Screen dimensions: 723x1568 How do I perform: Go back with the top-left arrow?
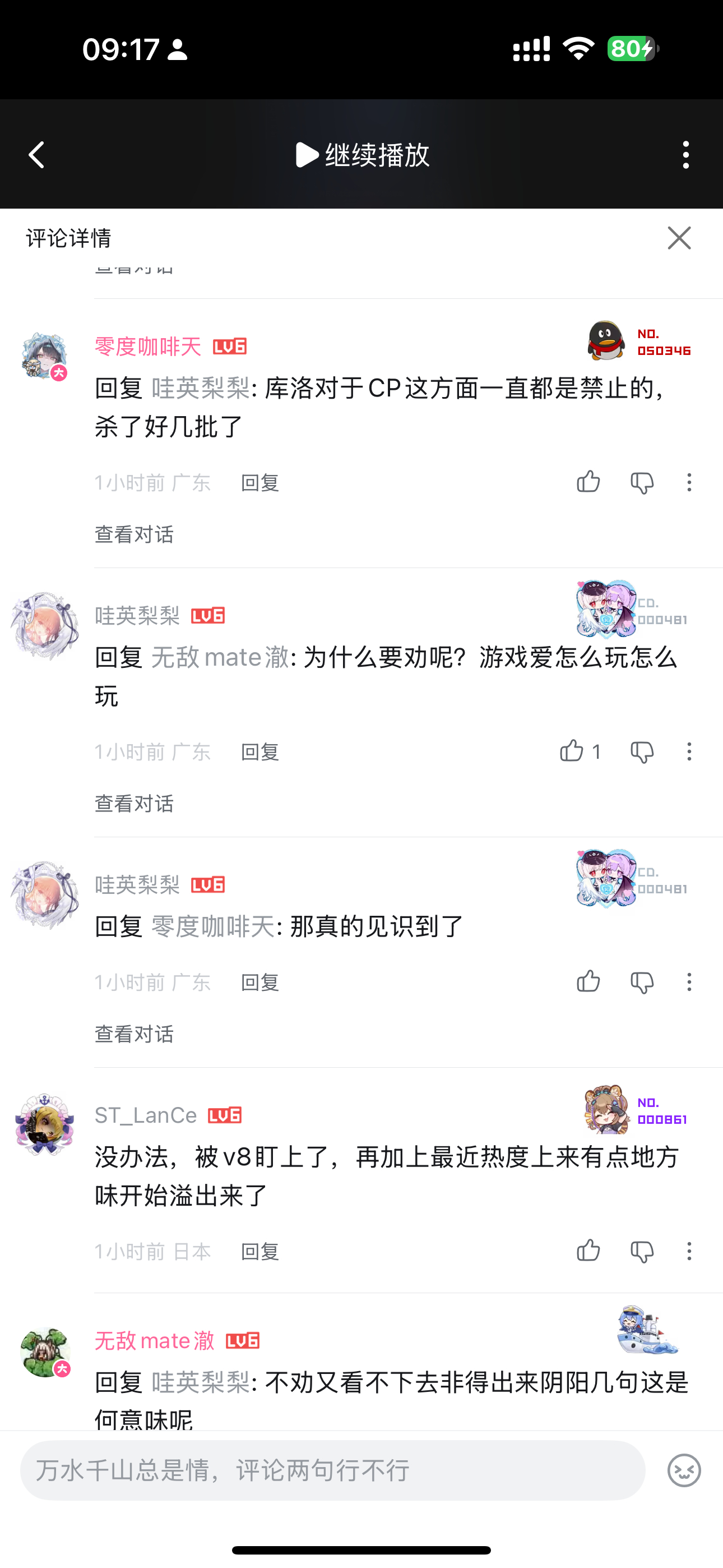click(36, 155)
